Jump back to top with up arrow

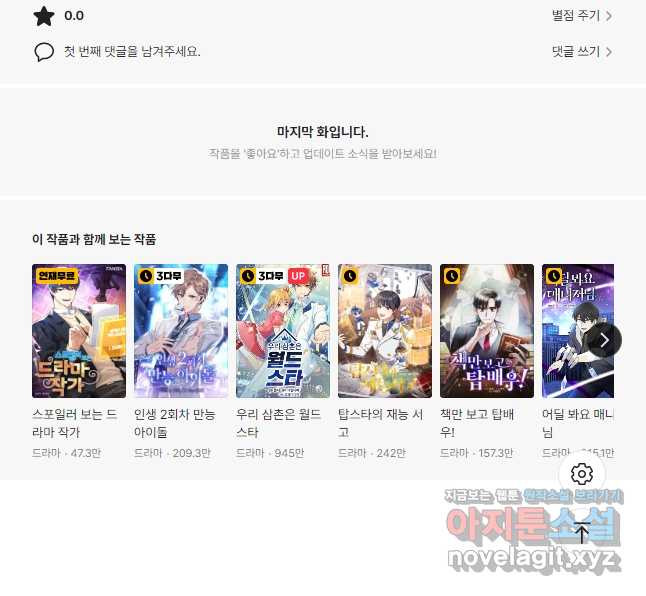(x=582, y=533)
